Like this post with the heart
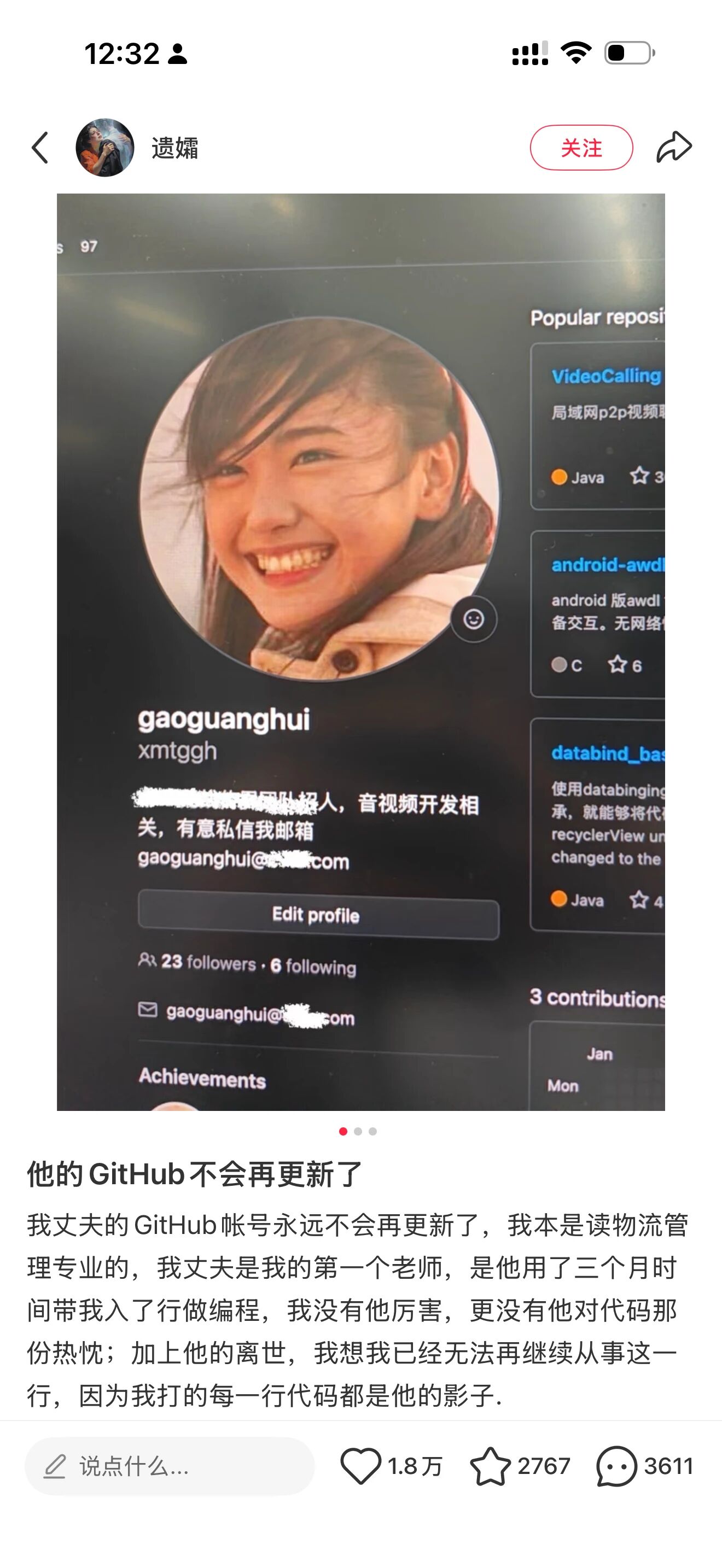722x1568 pixels. pyautogui.click(x=360, y=1466)
